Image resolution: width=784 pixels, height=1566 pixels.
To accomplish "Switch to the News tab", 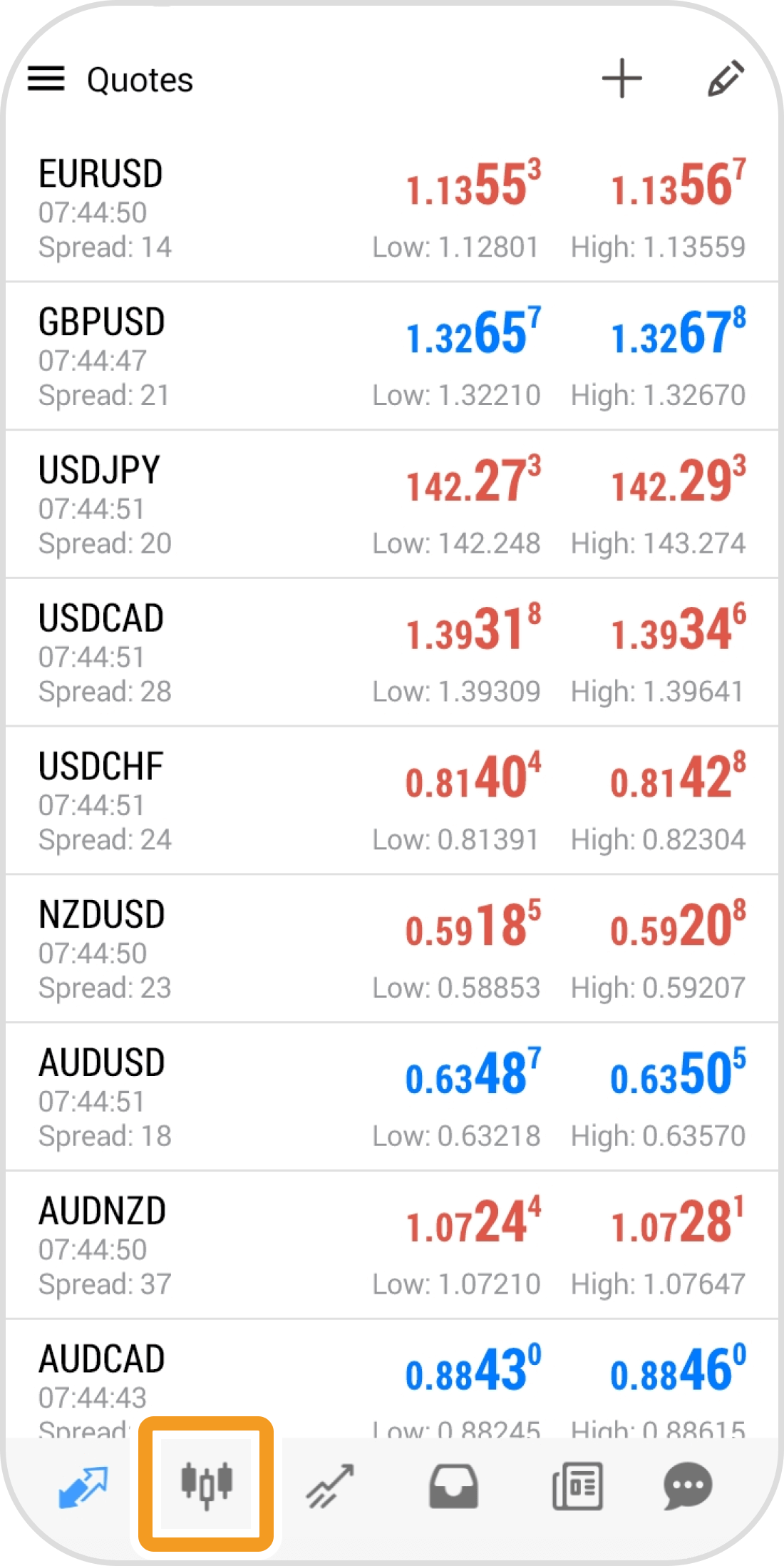I will [577, 1486].
